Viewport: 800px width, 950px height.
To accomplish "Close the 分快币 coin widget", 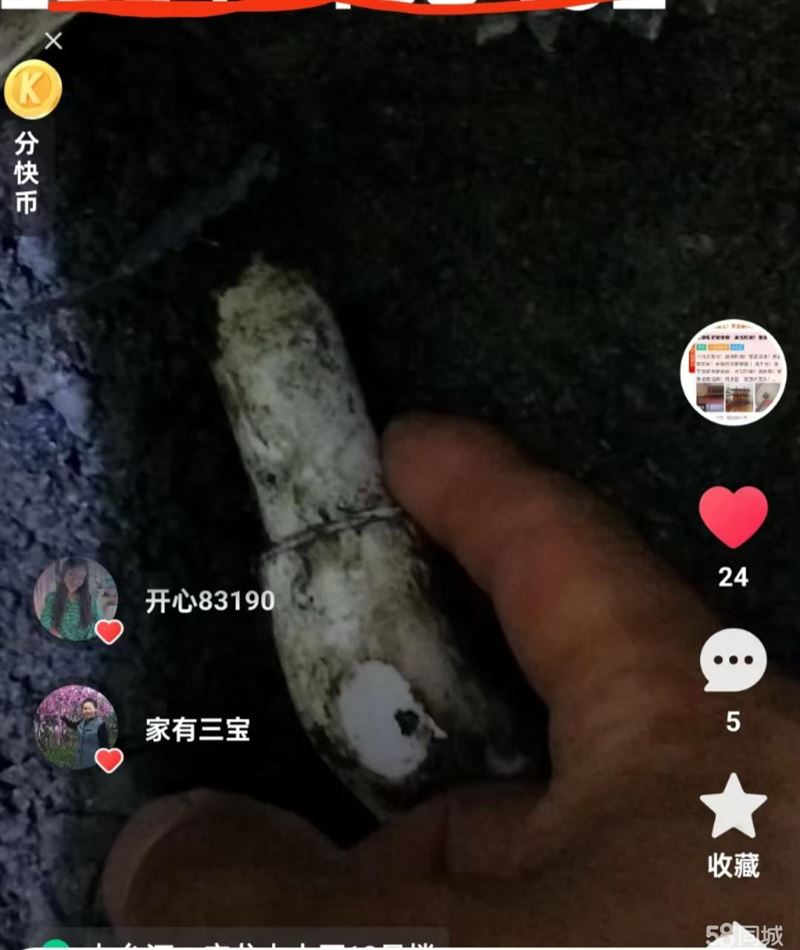I will [54, 41].
